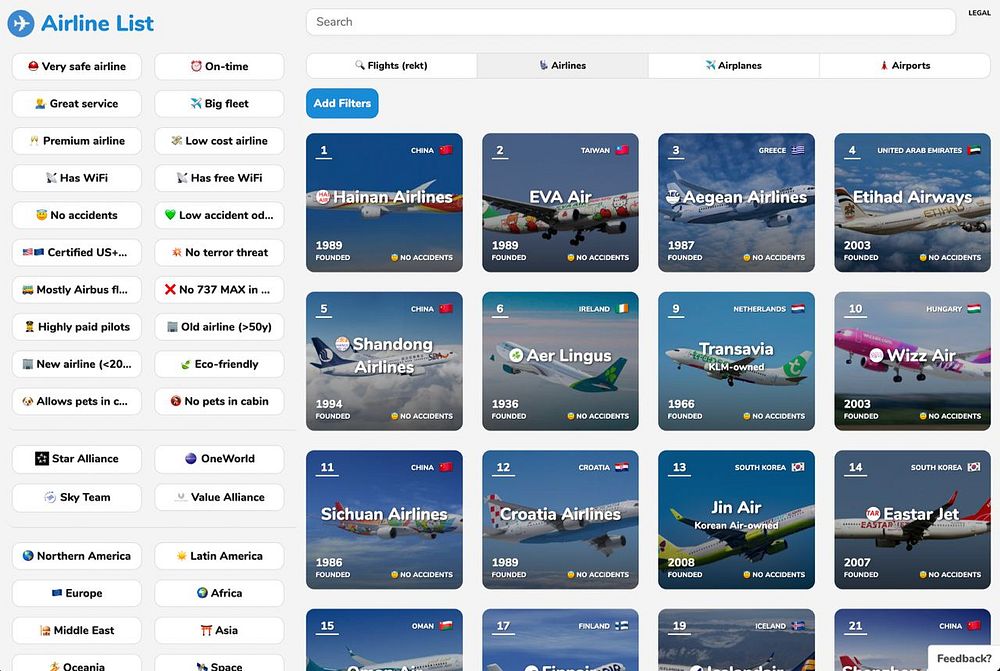Switch to the Airports tab

(x=904, y=66)
